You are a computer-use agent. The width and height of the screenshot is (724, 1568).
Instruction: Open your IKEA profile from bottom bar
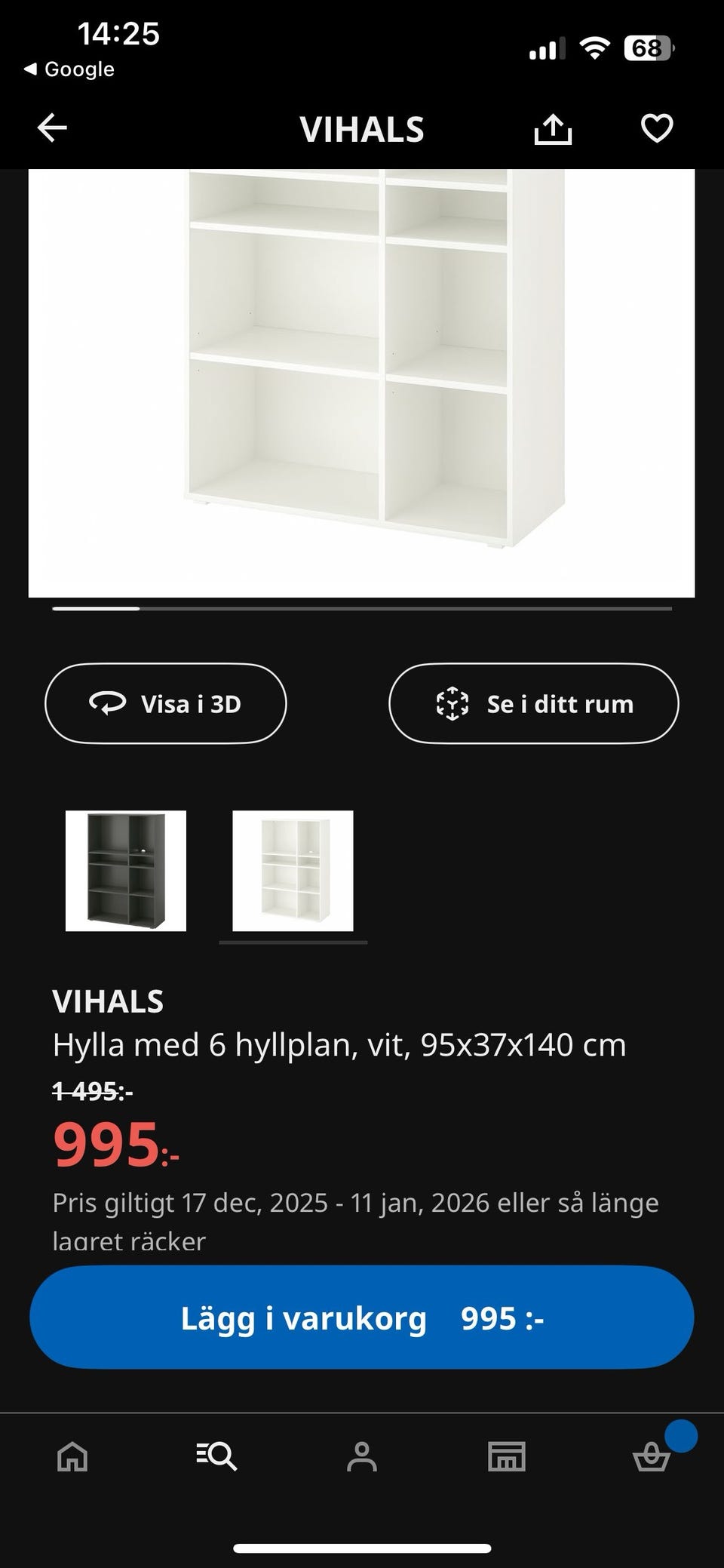pos(362,1456)
